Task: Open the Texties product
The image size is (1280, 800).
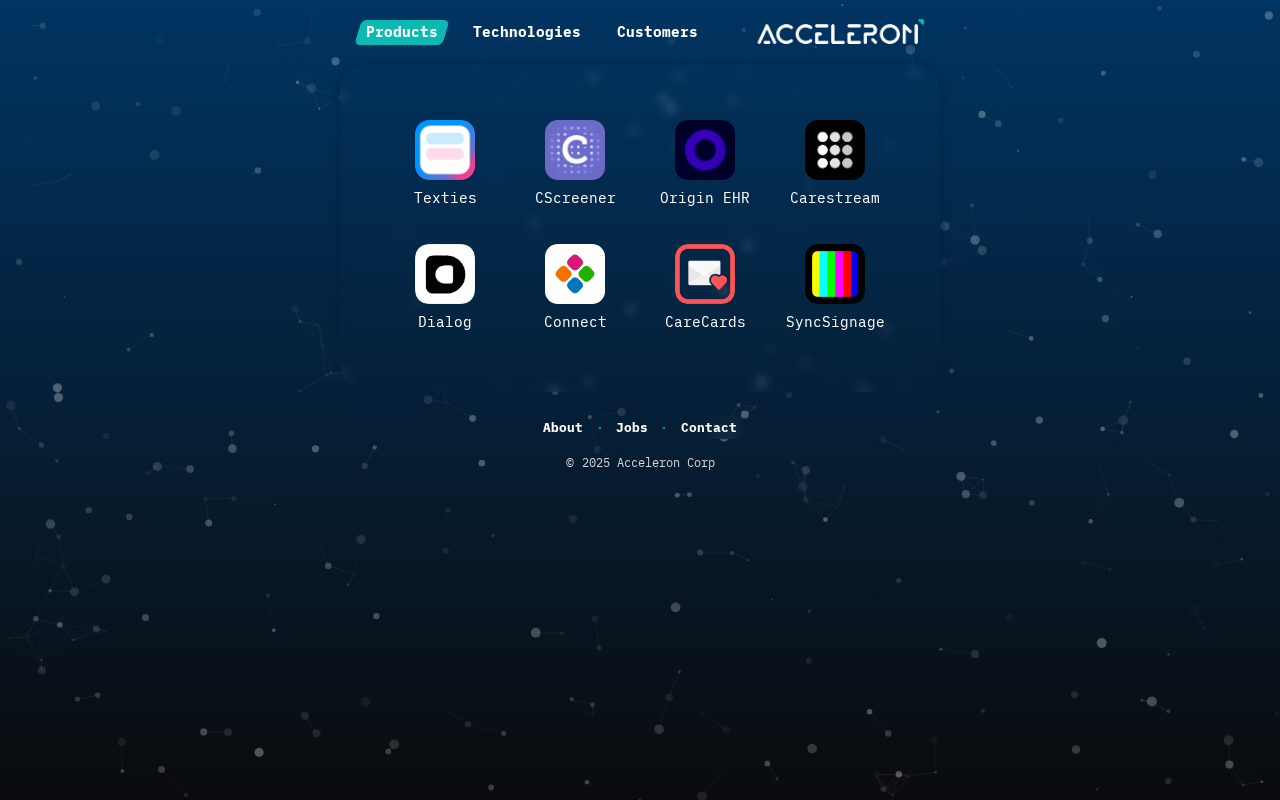Action: click(x=445, y=151)
